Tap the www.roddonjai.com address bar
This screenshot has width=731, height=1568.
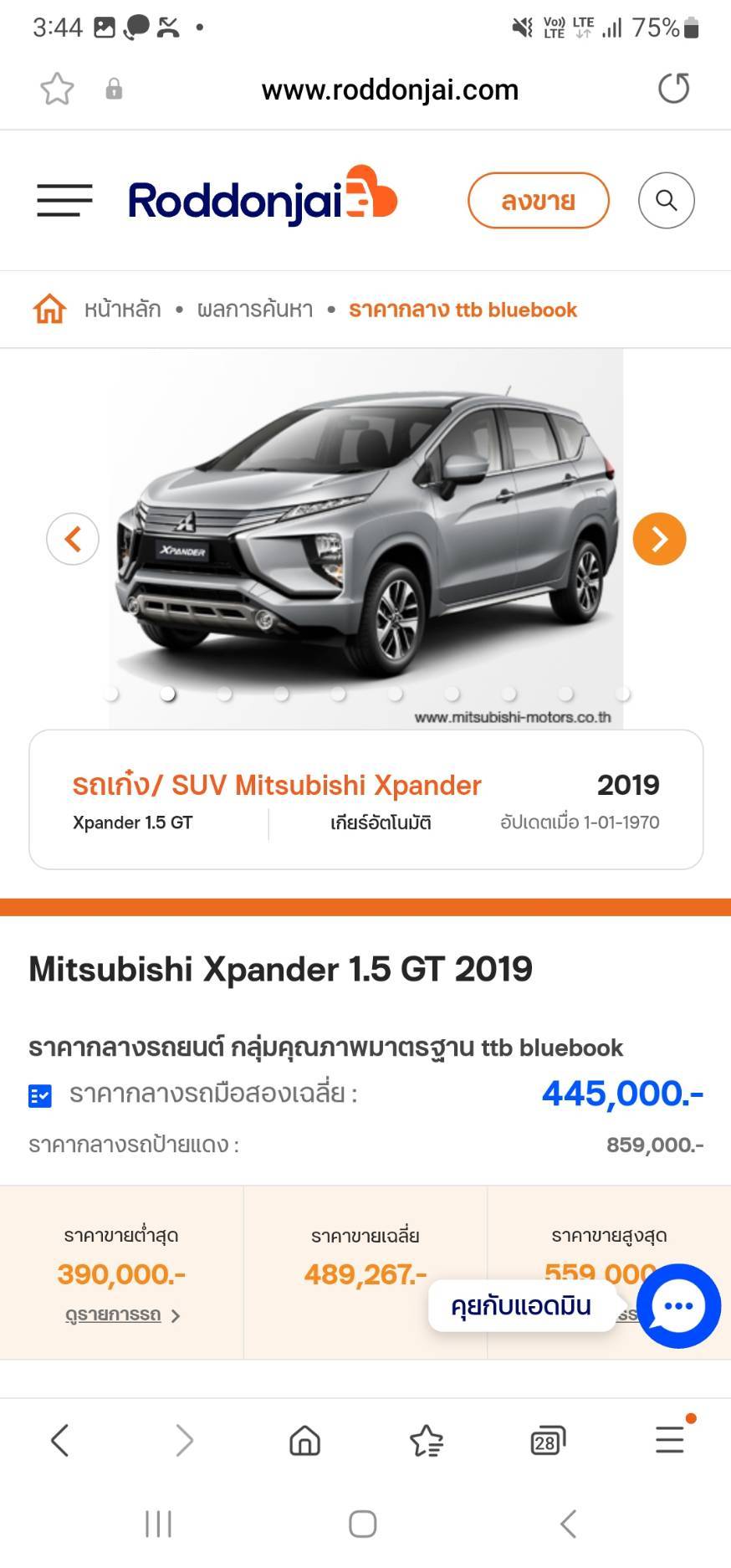click(x=390, y=90)
